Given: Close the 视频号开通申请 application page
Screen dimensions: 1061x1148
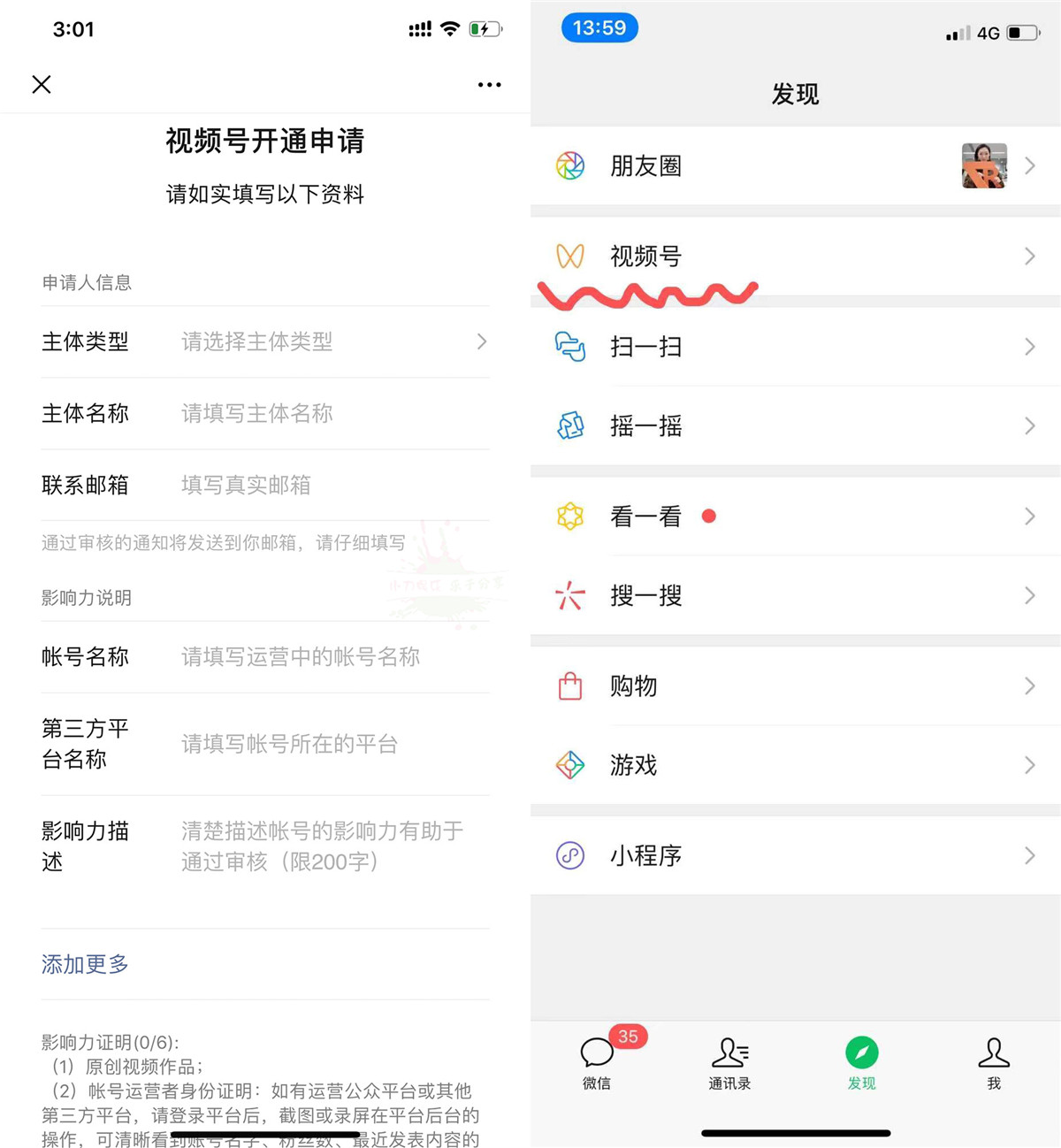Looking at the screenshot, I should tap(41, 84).
